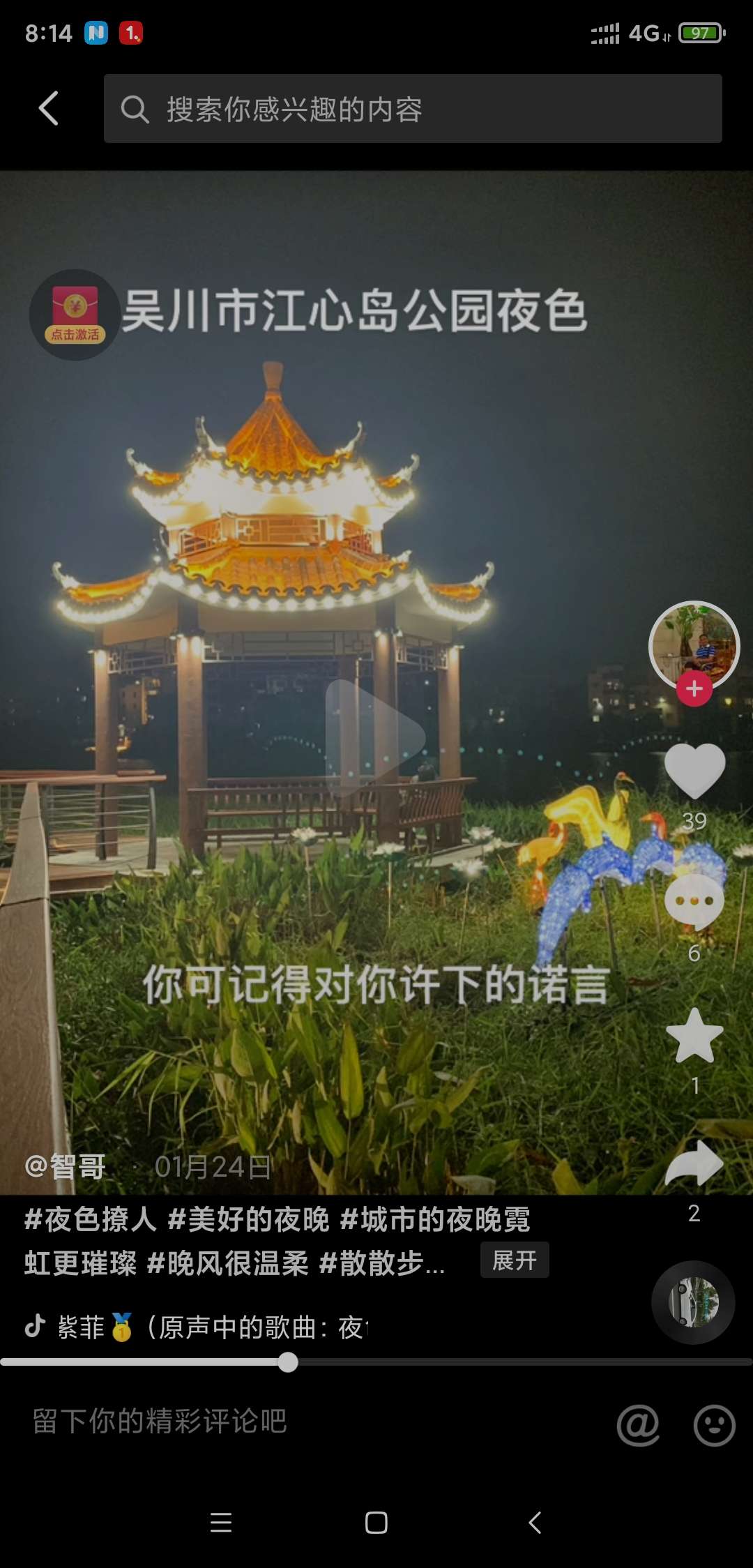Open the #夜色撩人 hashtag
Viewport: 753px width, 1568px height.
[91, 1219]
